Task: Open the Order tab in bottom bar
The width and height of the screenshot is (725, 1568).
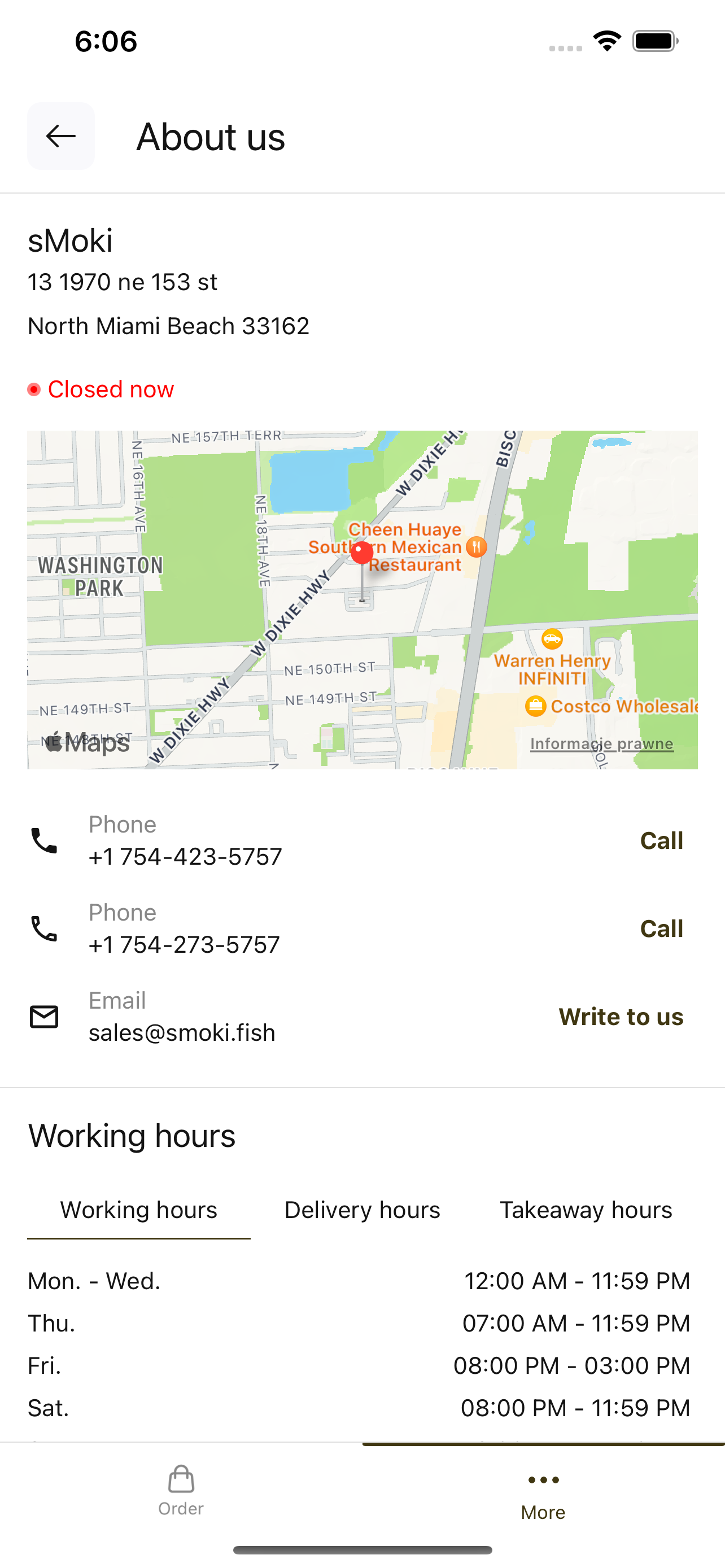Action: pyautogui.click(x=181, y=1490)
